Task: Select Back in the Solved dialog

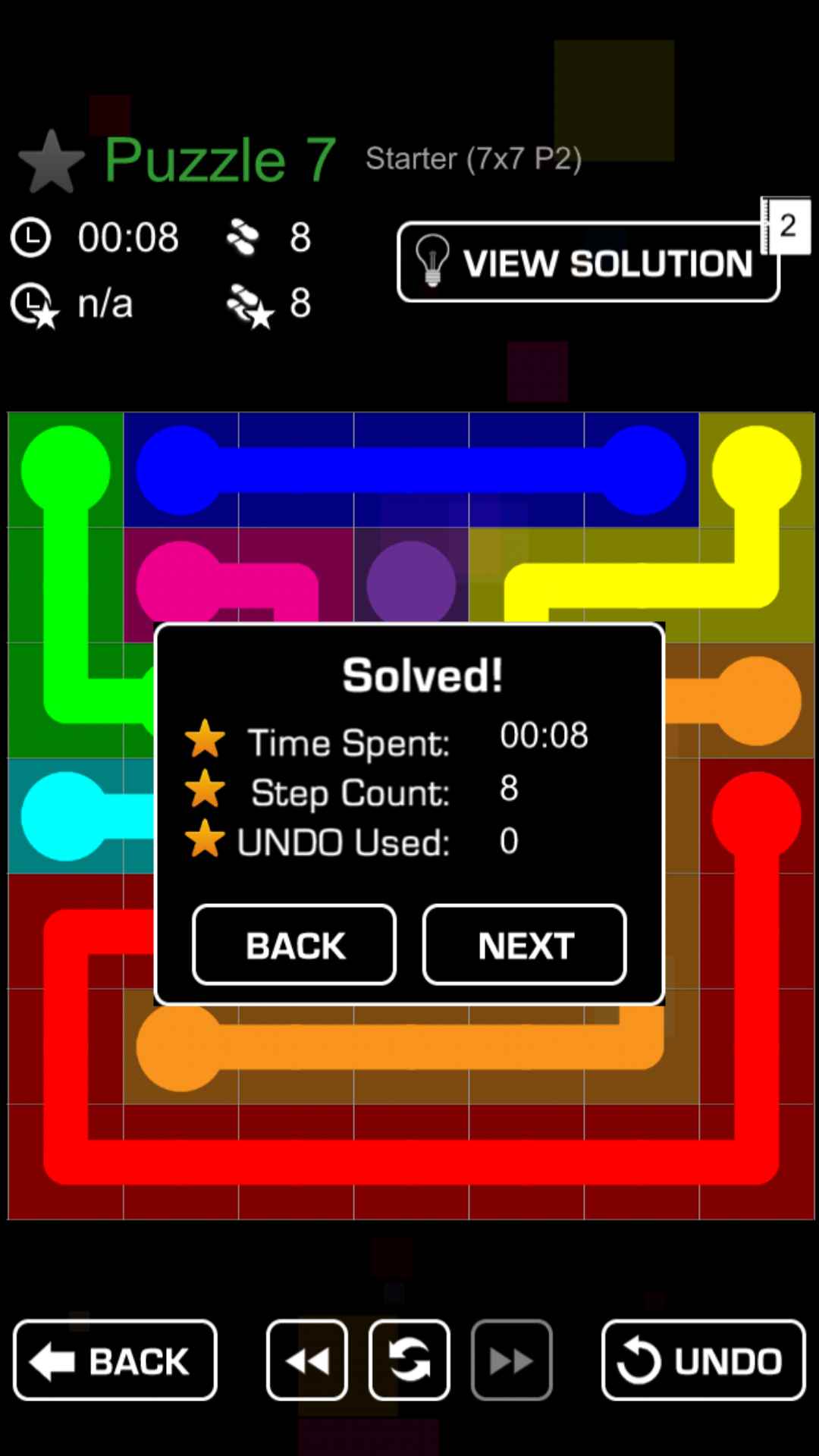Action: point(294,945)
